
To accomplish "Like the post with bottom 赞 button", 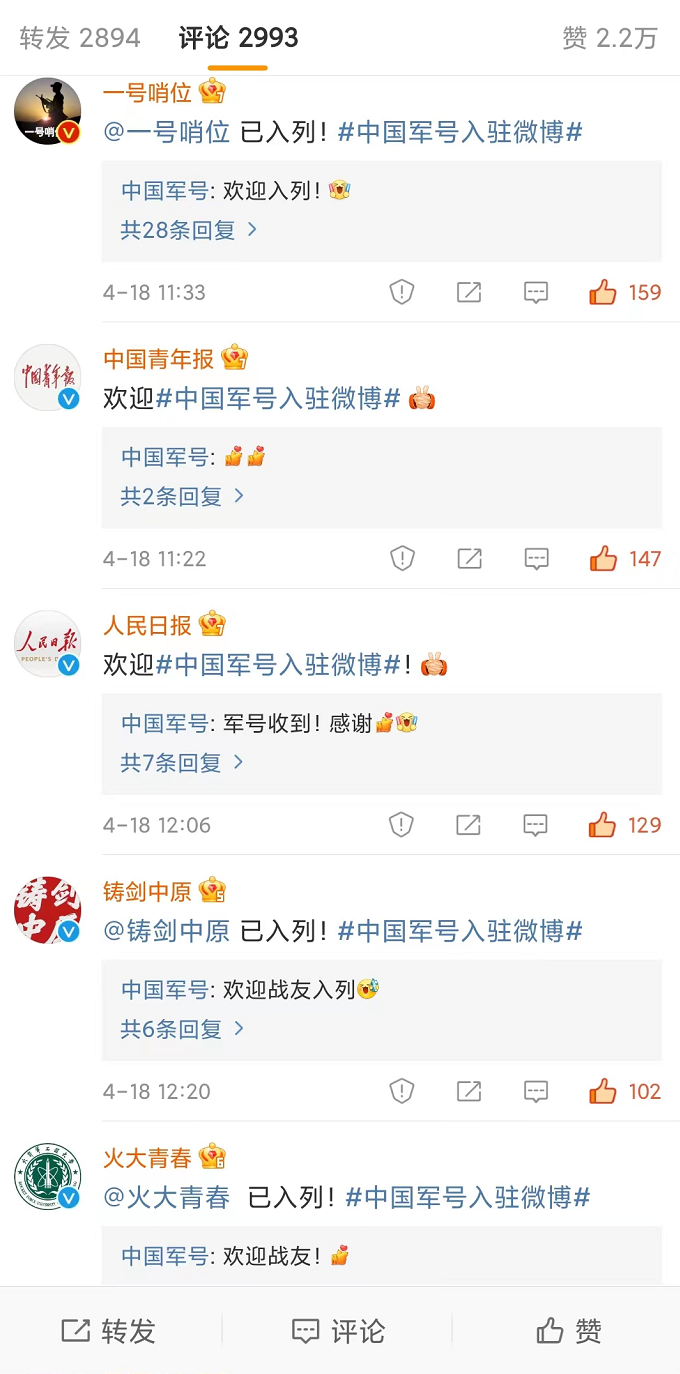I will coord(569,1331).
